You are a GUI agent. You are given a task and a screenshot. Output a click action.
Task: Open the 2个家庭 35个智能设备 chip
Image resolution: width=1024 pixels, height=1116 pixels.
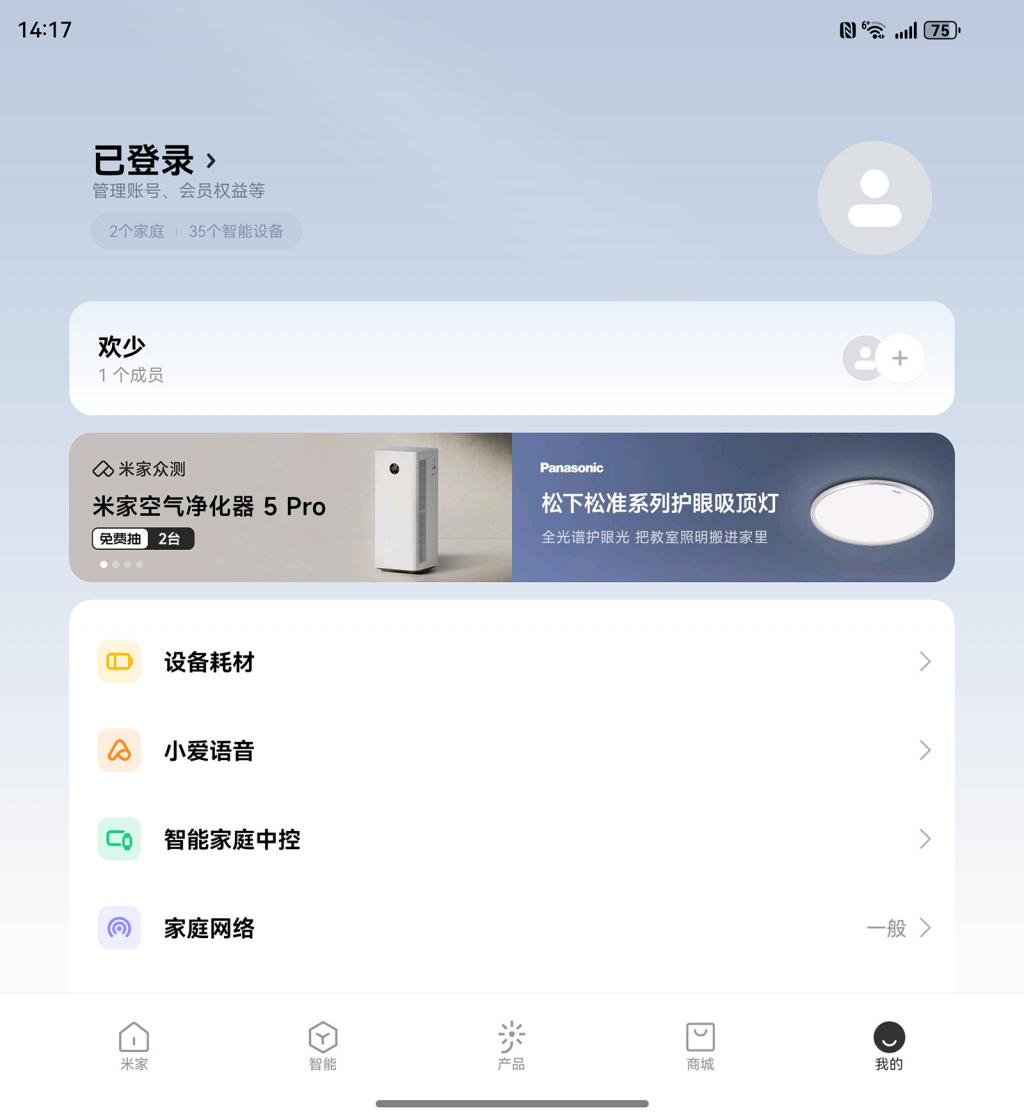point(196,231)
